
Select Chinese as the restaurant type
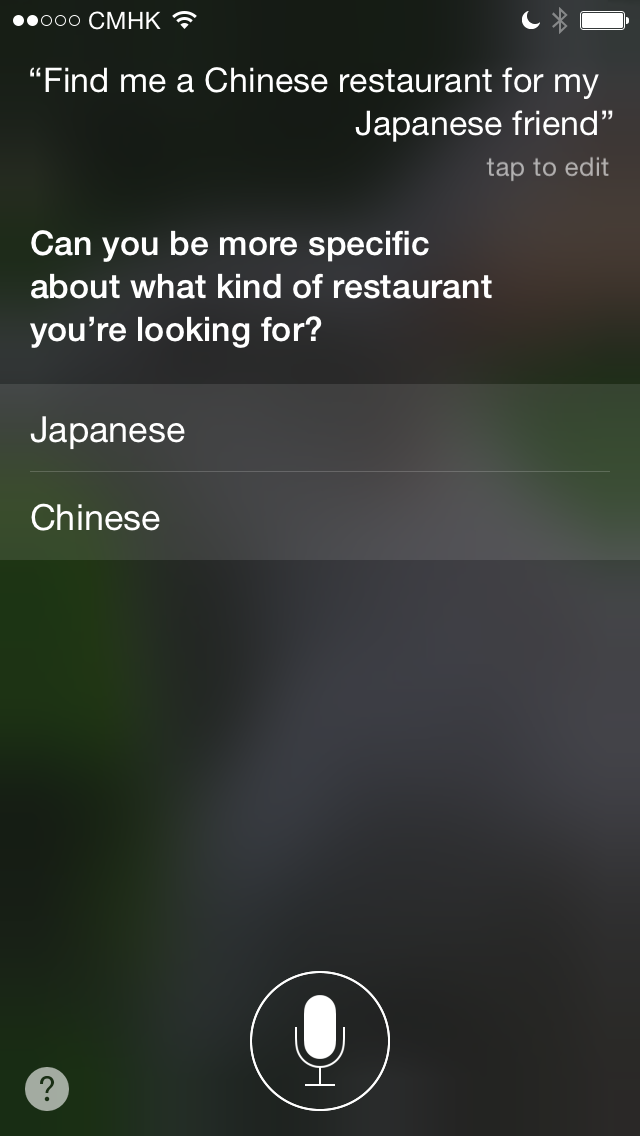[x=320, y=516]
